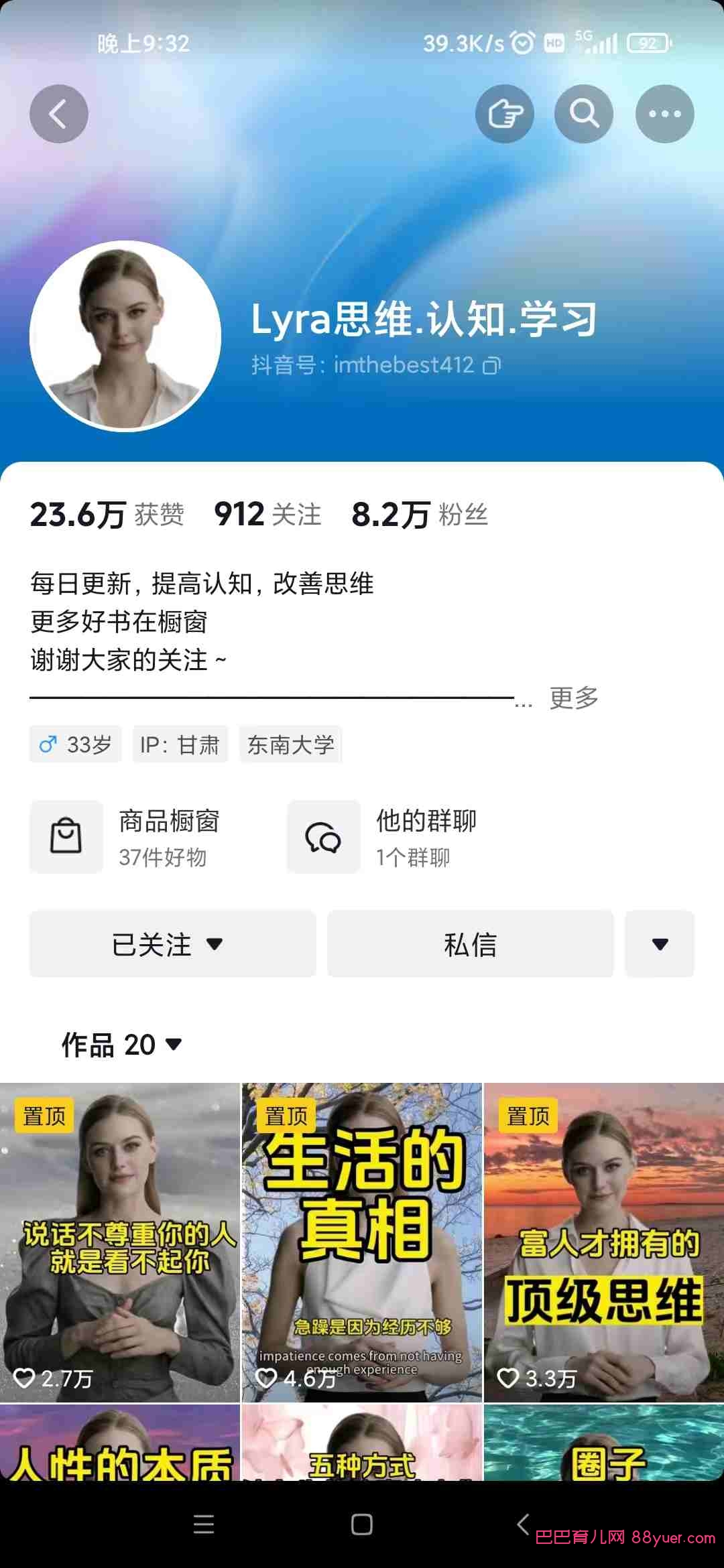Expand the bio with 更多
Viewport: 724px width, 1568px height.
click(573, 698)
